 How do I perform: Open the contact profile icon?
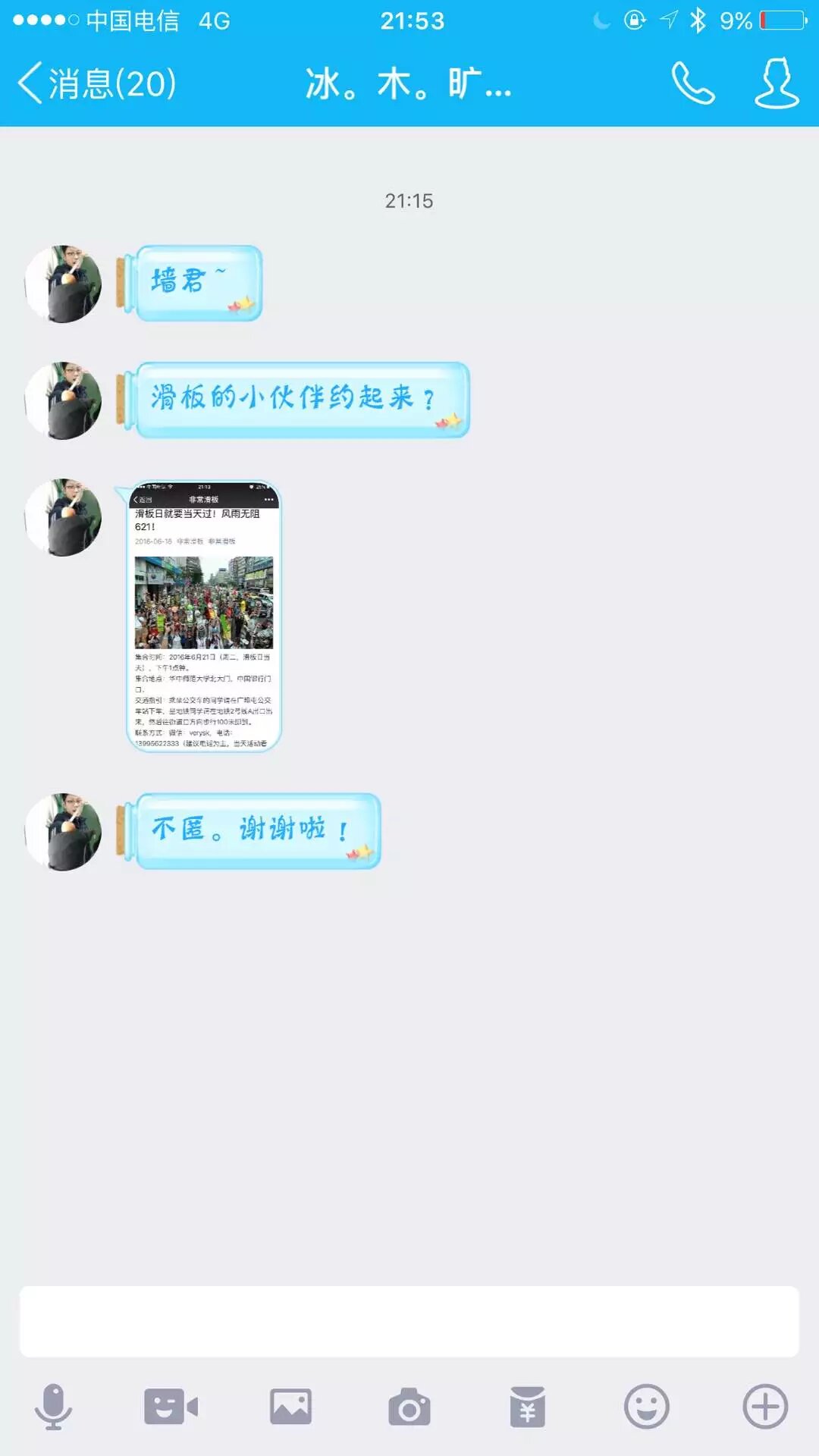pos(777,83)
